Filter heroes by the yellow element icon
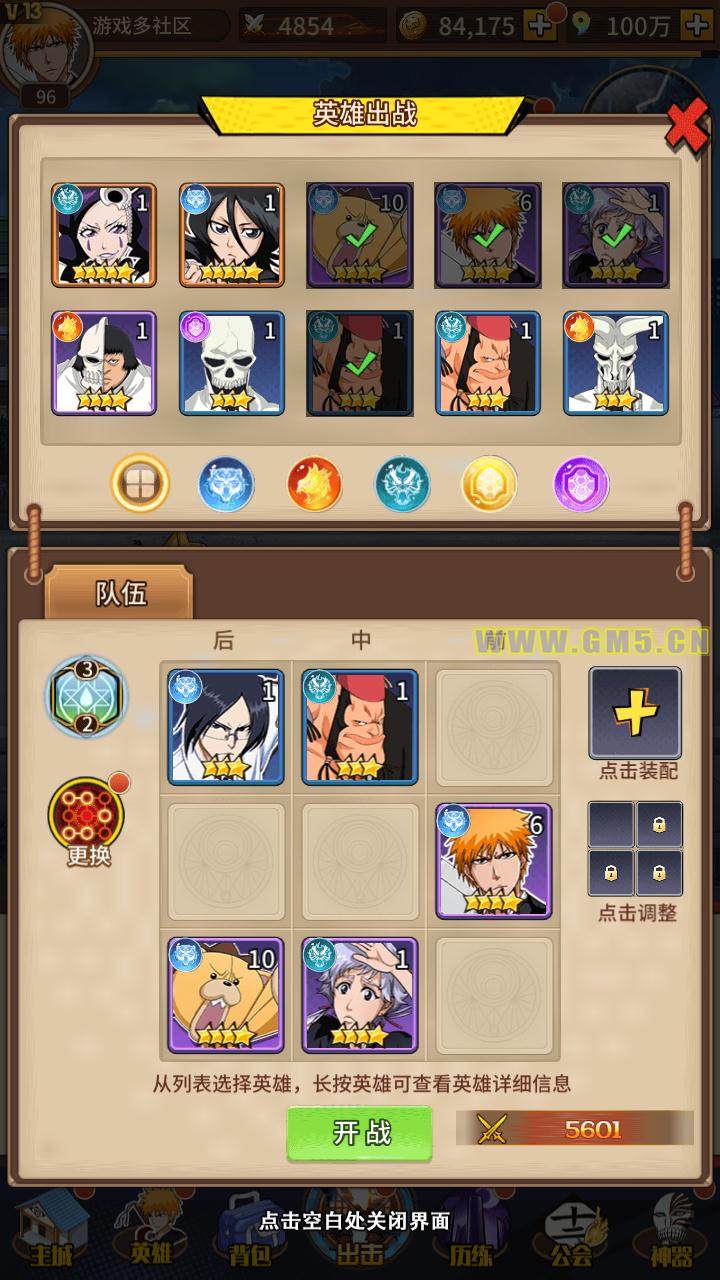The height and width of the screenshot is (1280, 720). [489, 484]
